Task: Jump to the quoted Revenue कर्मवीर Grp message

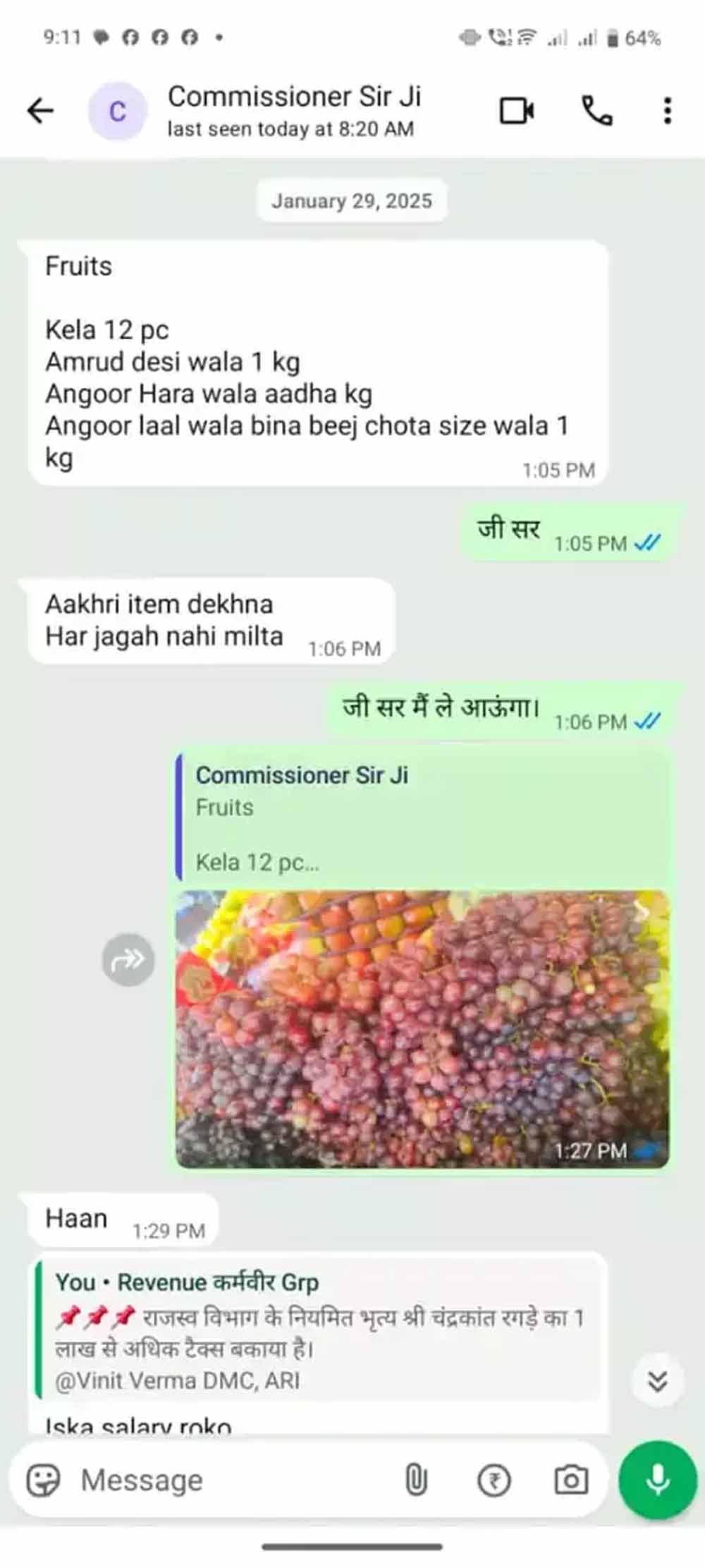Action: (317, 1329)
